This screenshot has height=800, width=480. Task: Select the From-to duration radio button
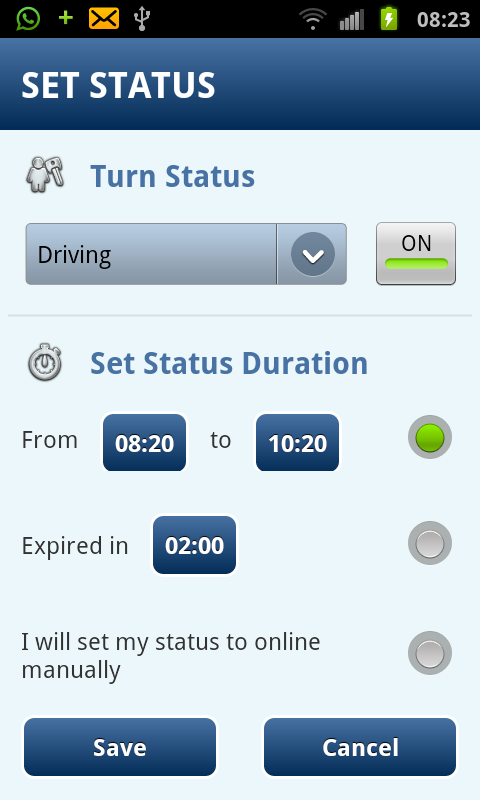coord(430,437)
